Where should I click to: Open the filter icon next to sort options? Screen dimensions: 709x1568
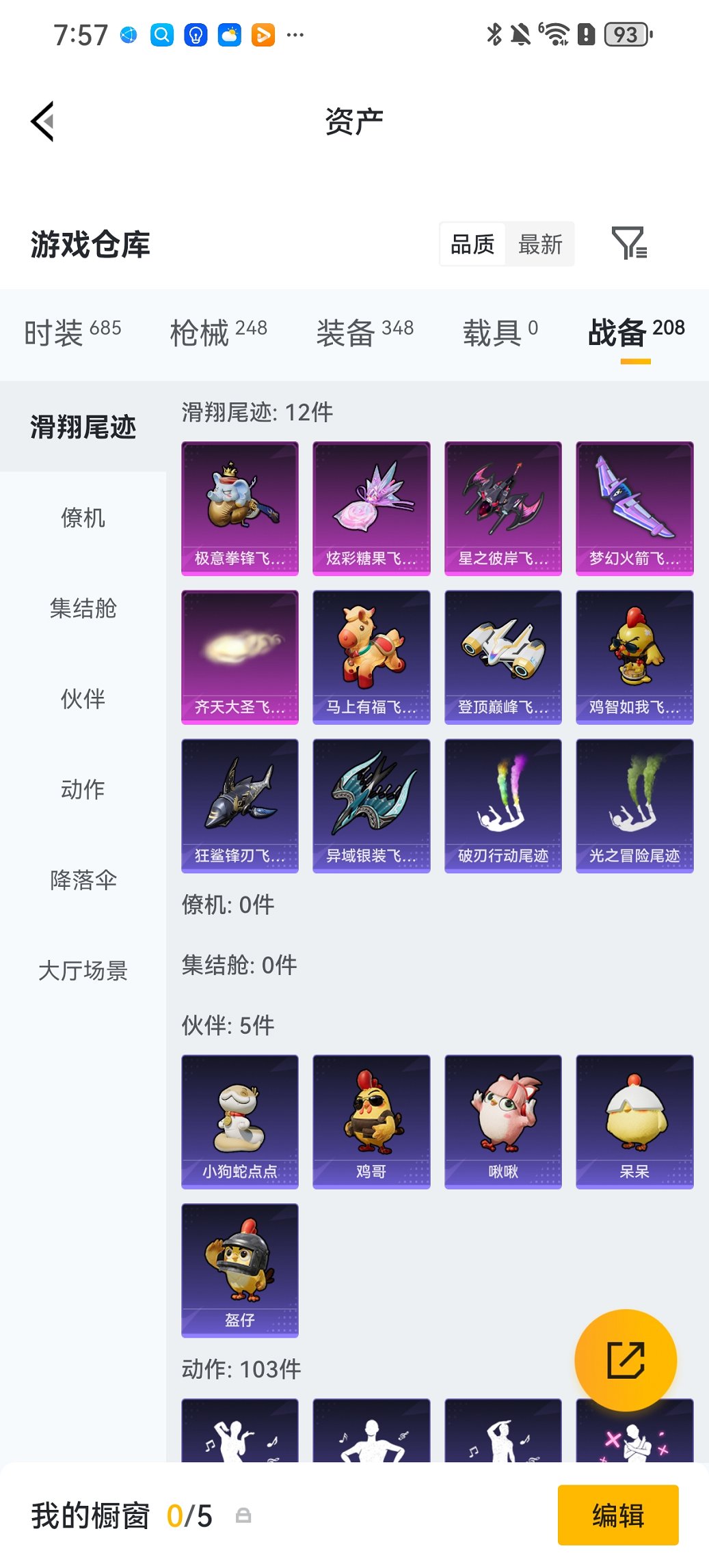click(632, 244)
